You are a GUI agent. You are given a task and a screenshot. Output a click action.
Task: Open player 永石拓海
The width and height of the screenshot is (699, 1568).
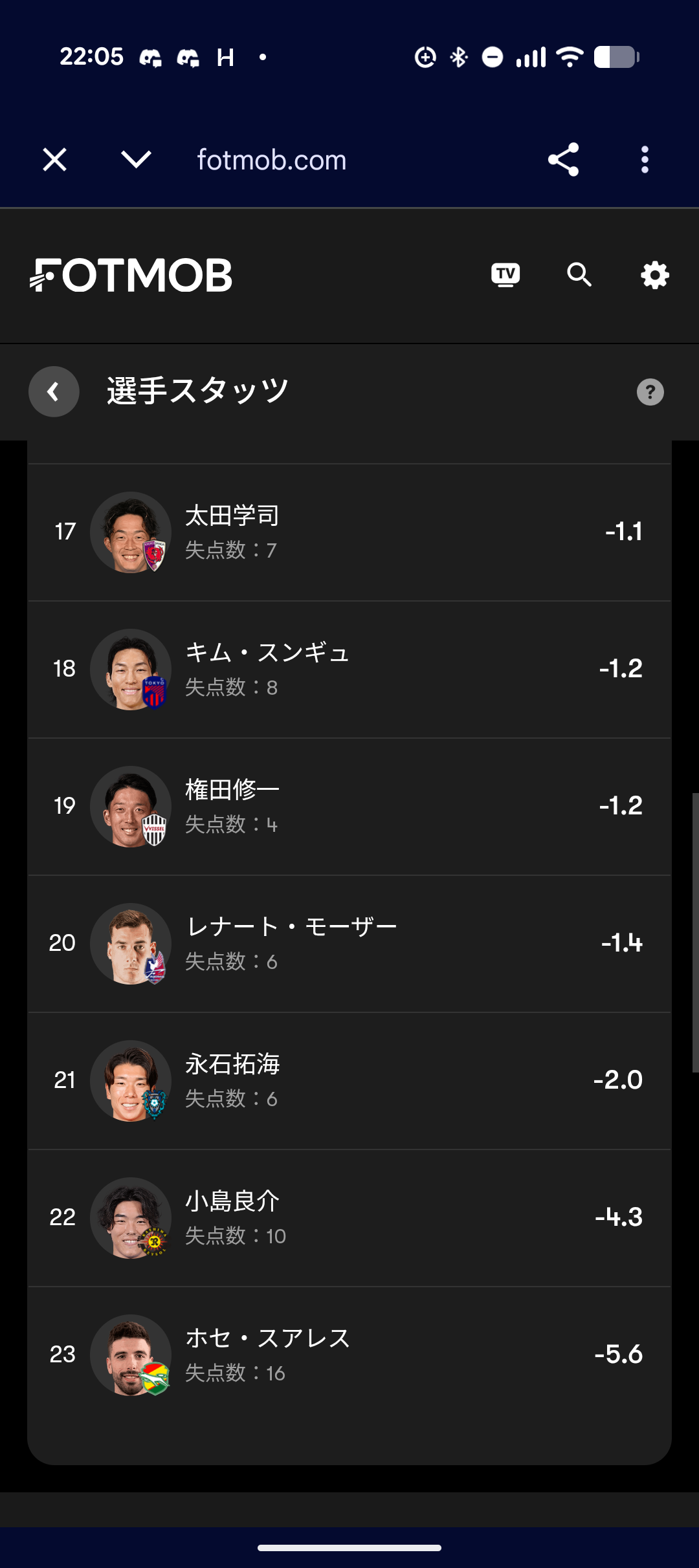pyautogui.click(x=349, y=1081)
